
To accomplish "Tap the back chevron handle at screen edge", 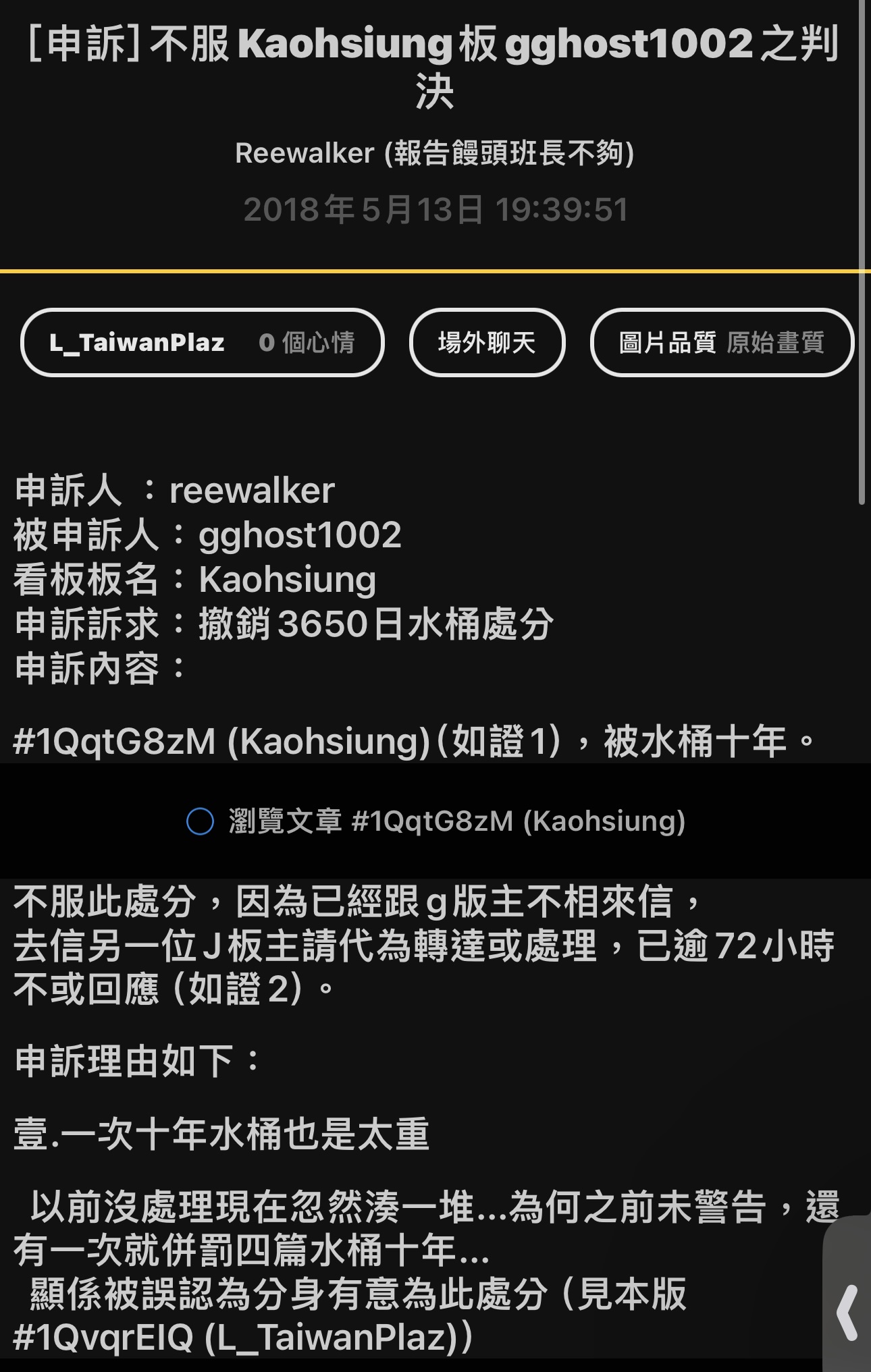I will pos(848,1313).
